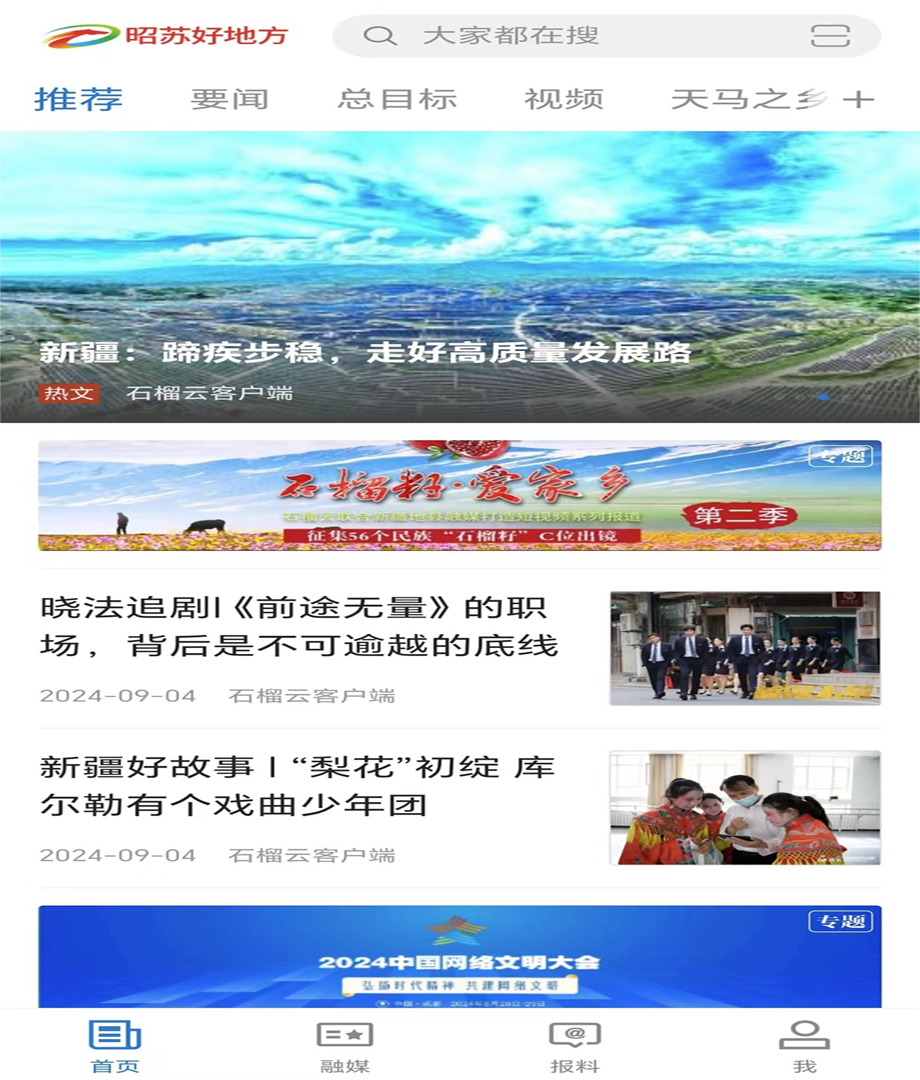Open the 新疆好故事 梨花初绽 article
Screen dimensions: 920x1080
coord(298,787)
